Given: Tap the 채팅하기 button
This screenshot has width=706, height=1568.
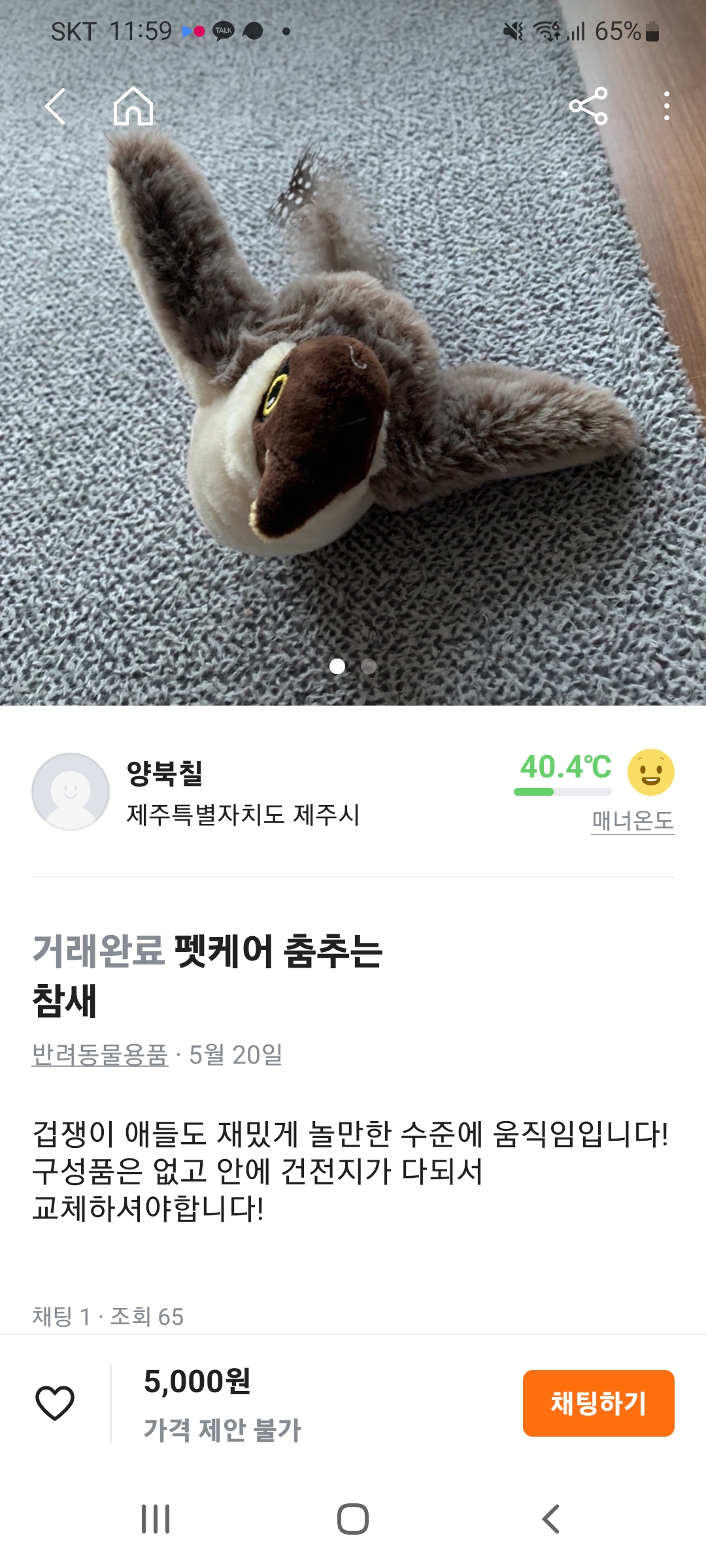Looking at the screenshot, I should [x=598, y=1403].
